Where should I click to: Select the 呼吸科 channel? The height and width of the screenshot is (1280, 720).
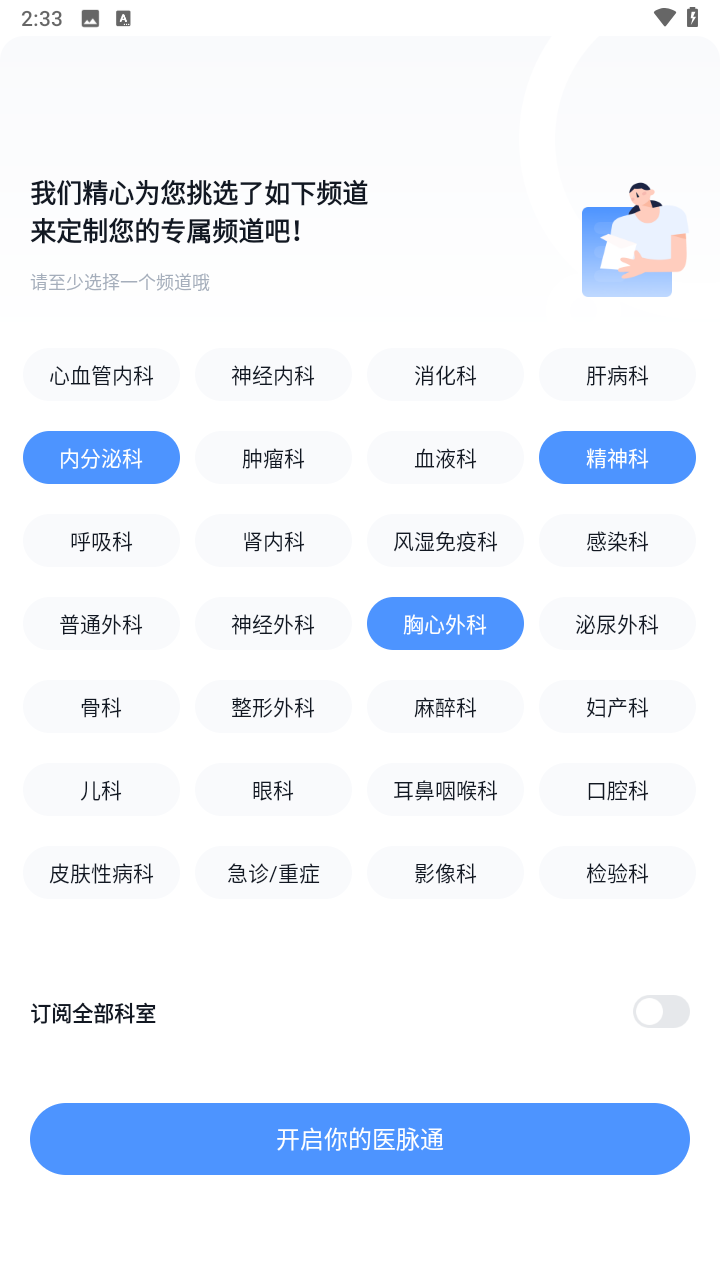pos(101,541)
